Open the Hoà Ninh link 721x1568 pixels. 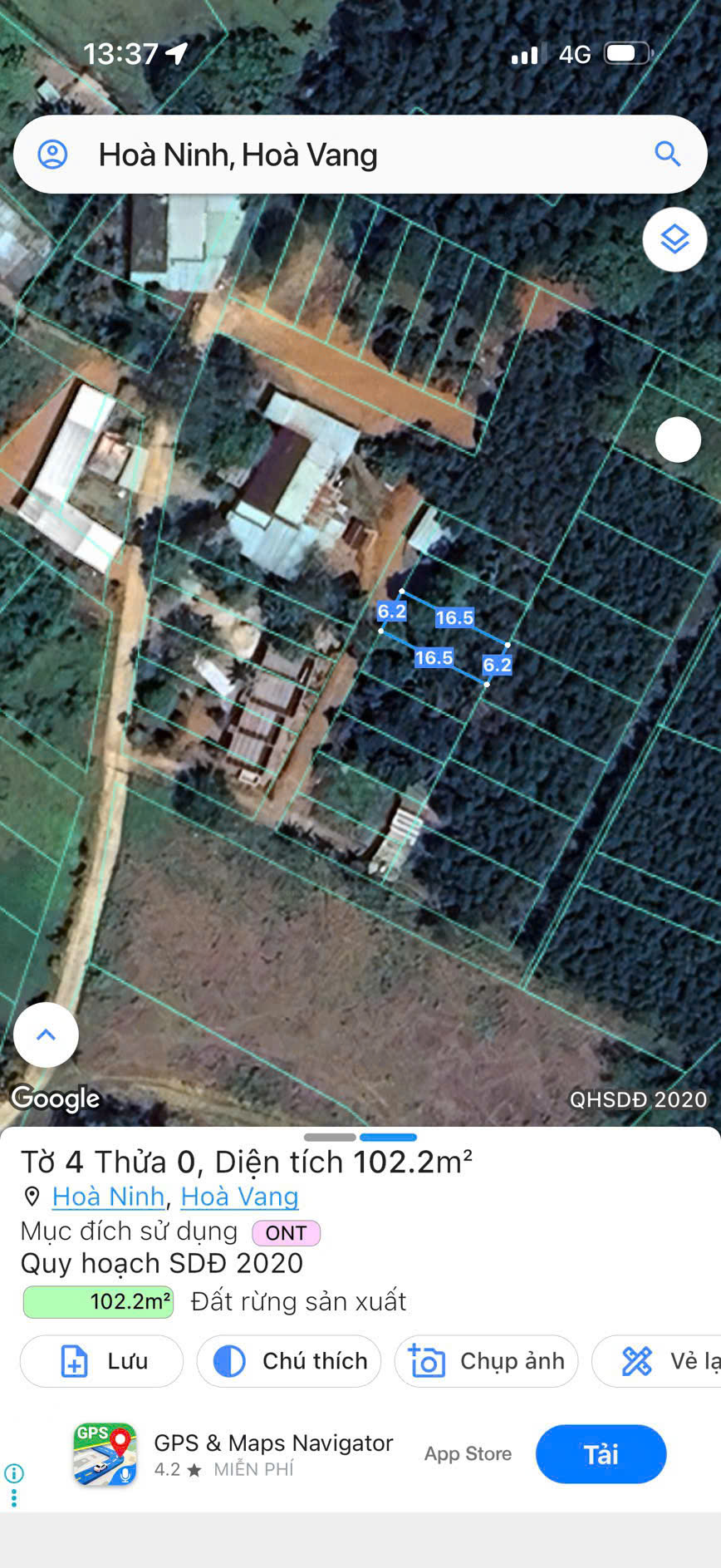[x=108, y=1197]
